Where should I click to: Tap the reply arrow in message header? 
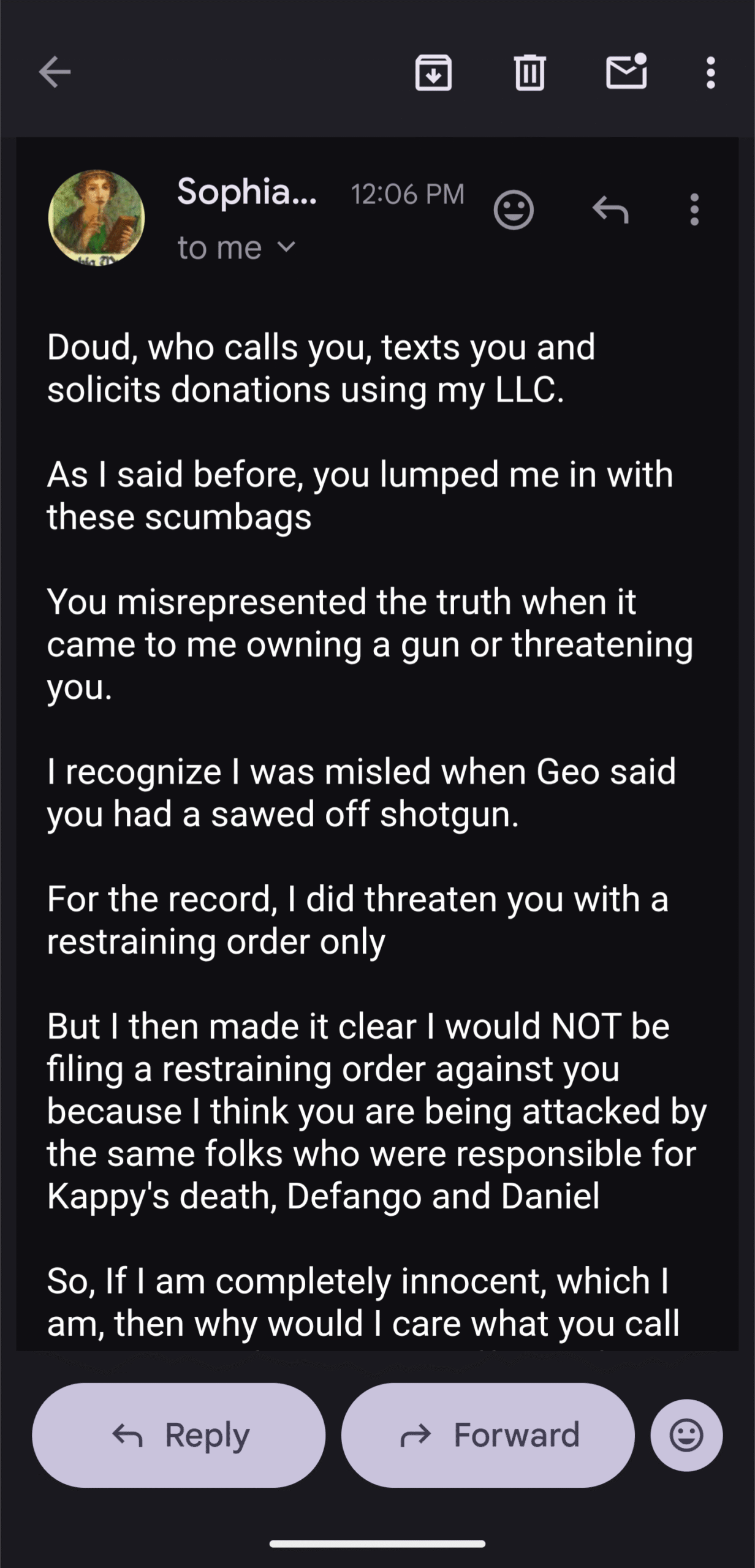coord(610,210)
